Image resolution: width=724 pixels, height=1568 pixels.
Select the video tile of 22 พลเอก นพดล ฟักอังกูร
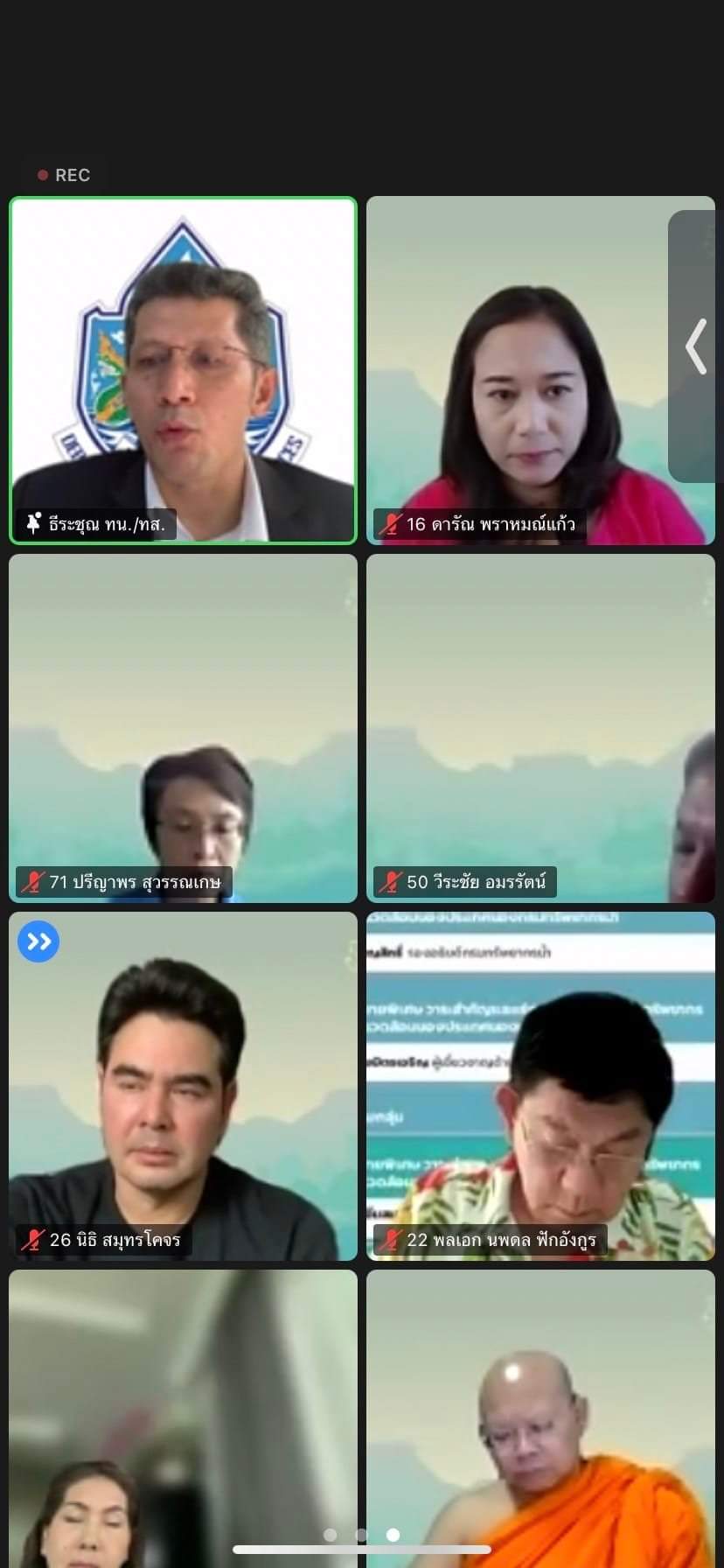click(540, 1086)
